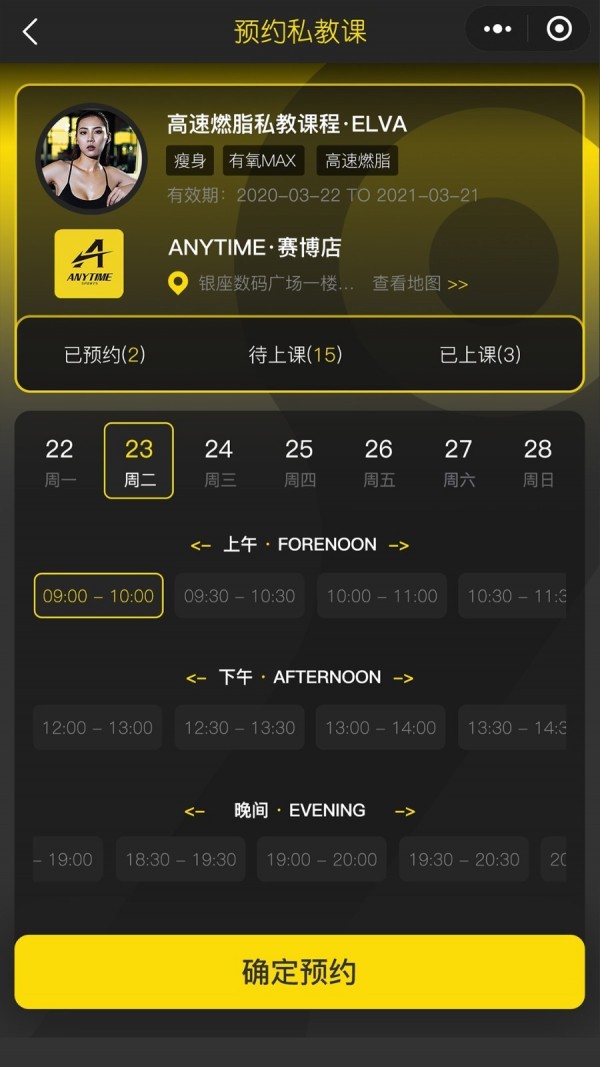Choose date 27 周六
This screenshot has height=1067, width=600.
tap(459, 461)
